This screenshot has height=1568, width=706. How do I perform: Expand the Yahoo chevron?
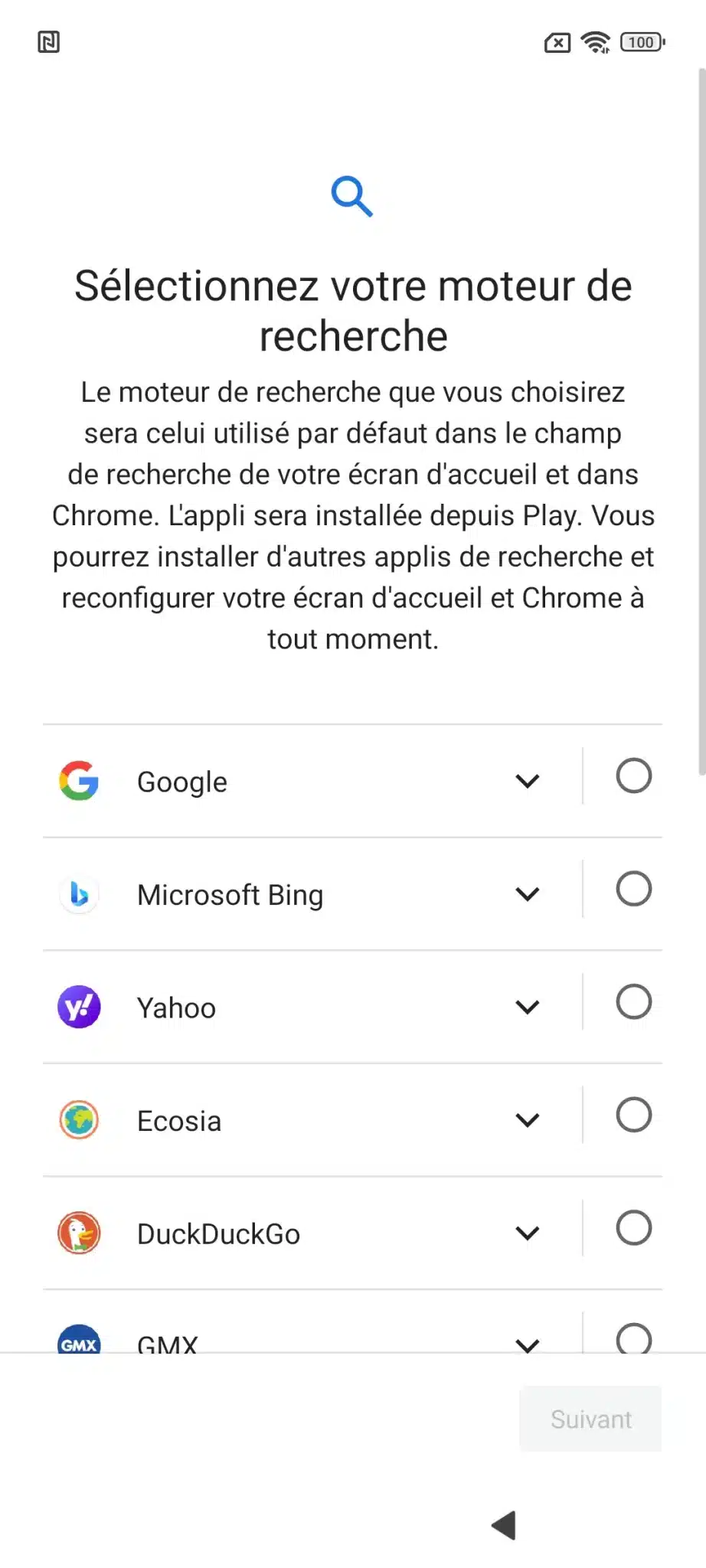pyautogui.click(x=528, y=1007)
